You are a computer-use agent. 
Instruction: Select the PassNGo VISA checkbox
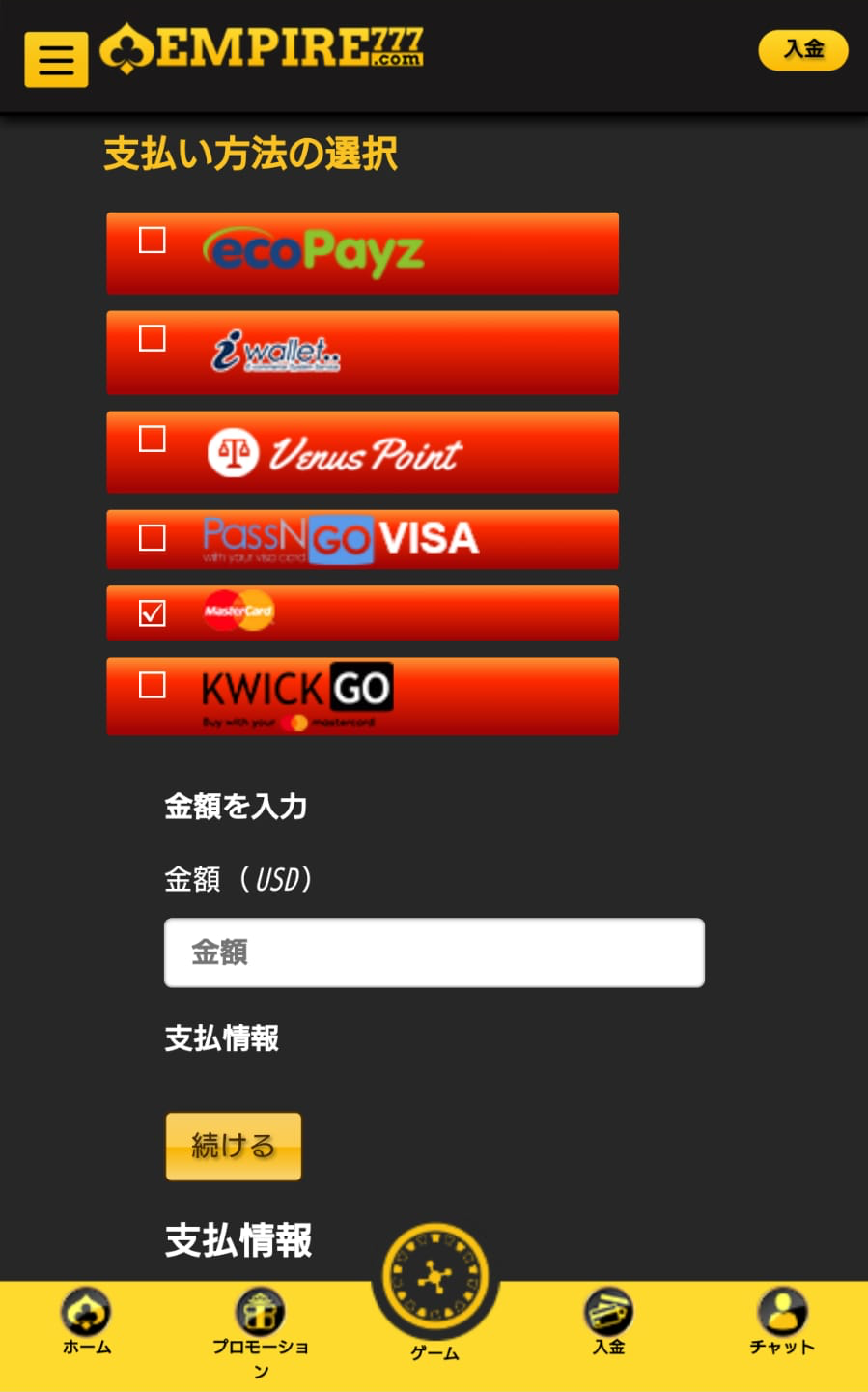(153, 537)
